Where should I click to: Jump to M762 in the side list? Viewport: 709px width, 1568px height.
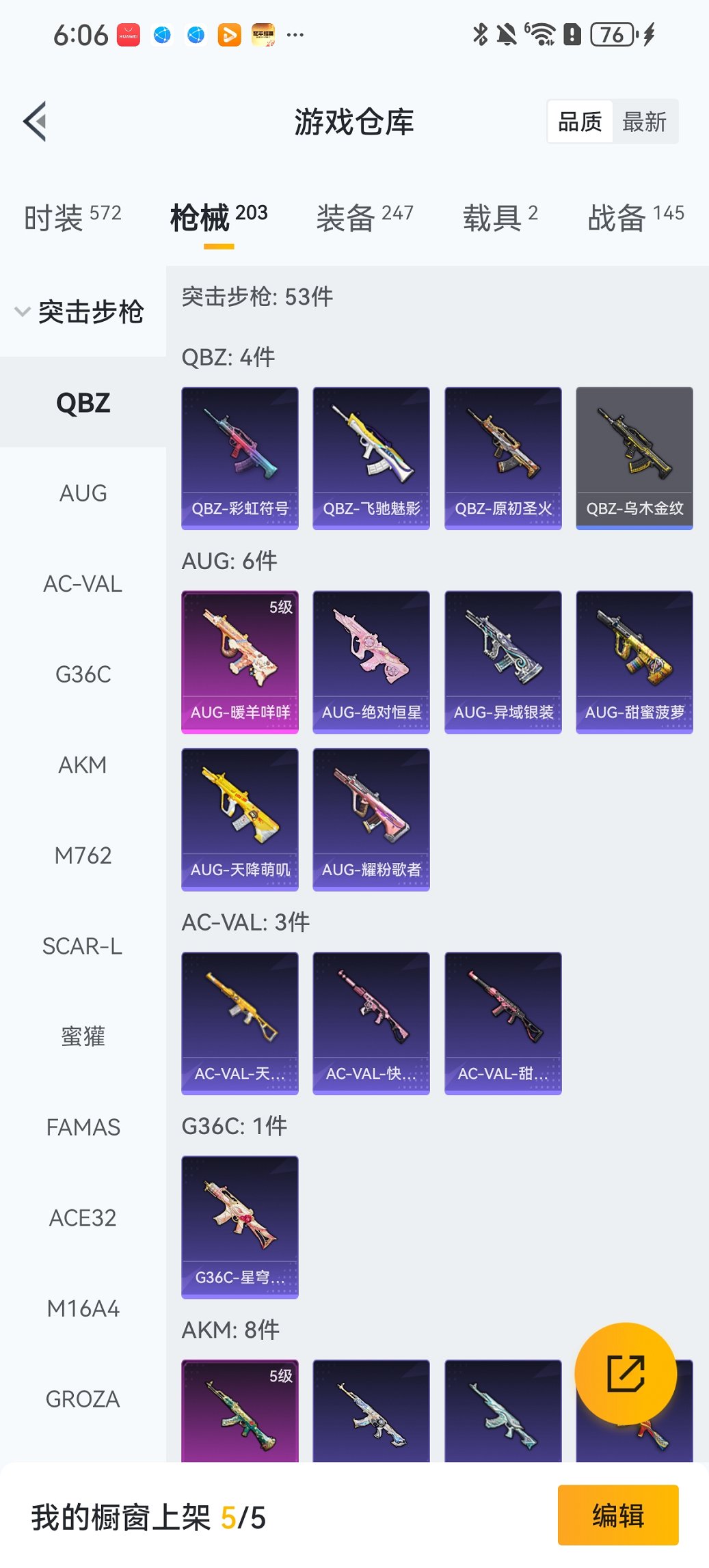click(83, 855)
